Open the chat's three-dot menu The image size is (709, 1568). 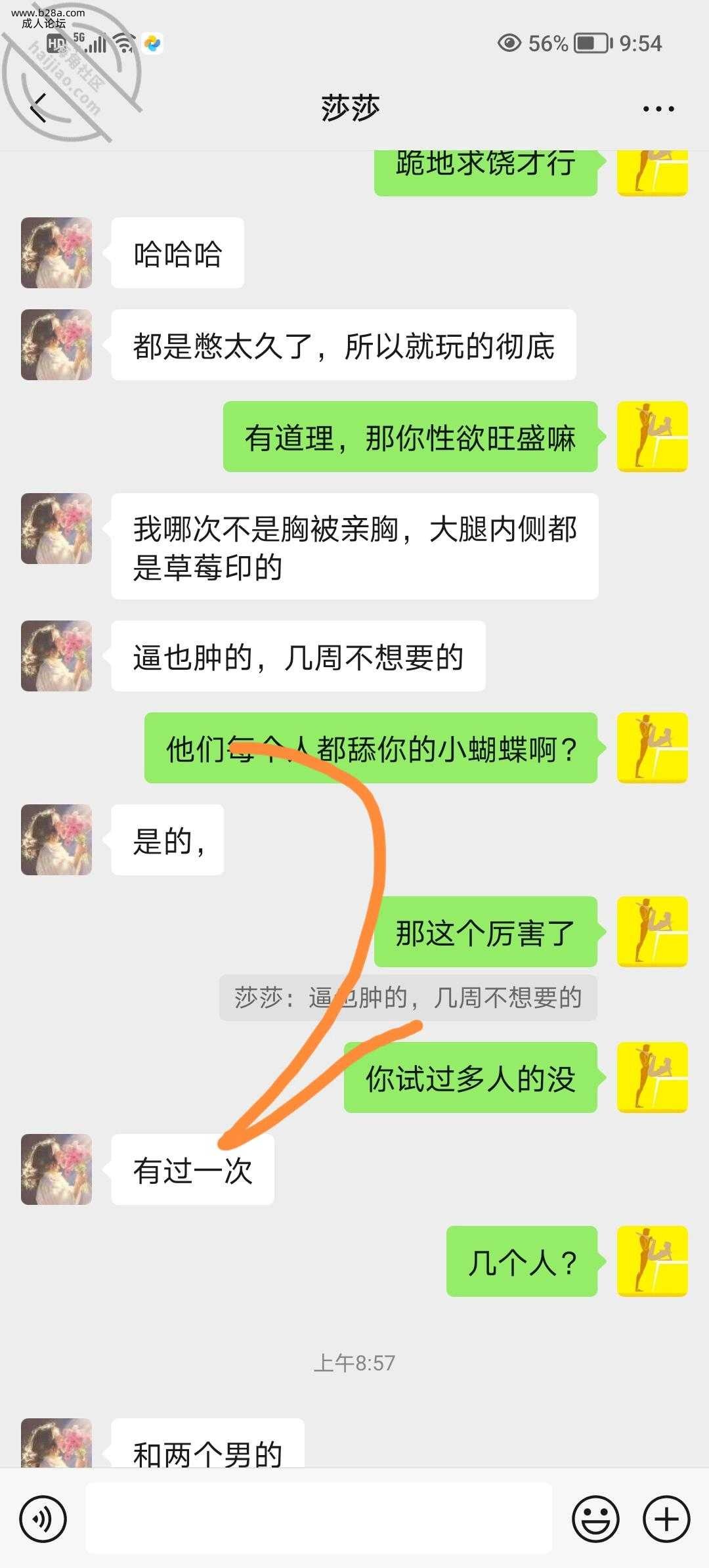coord(658,109)
